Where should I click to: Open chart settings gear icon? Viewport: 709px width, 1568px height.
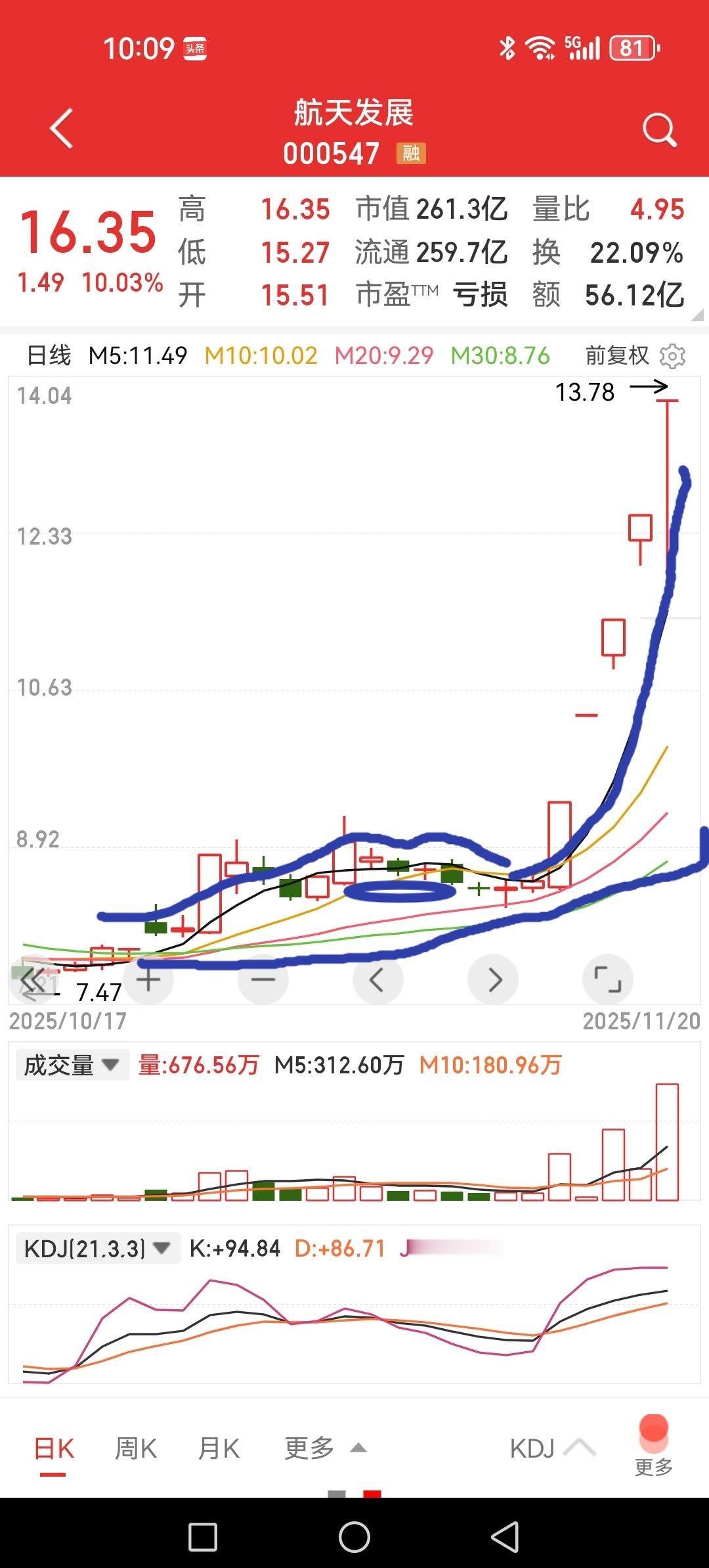click(673, 356)
